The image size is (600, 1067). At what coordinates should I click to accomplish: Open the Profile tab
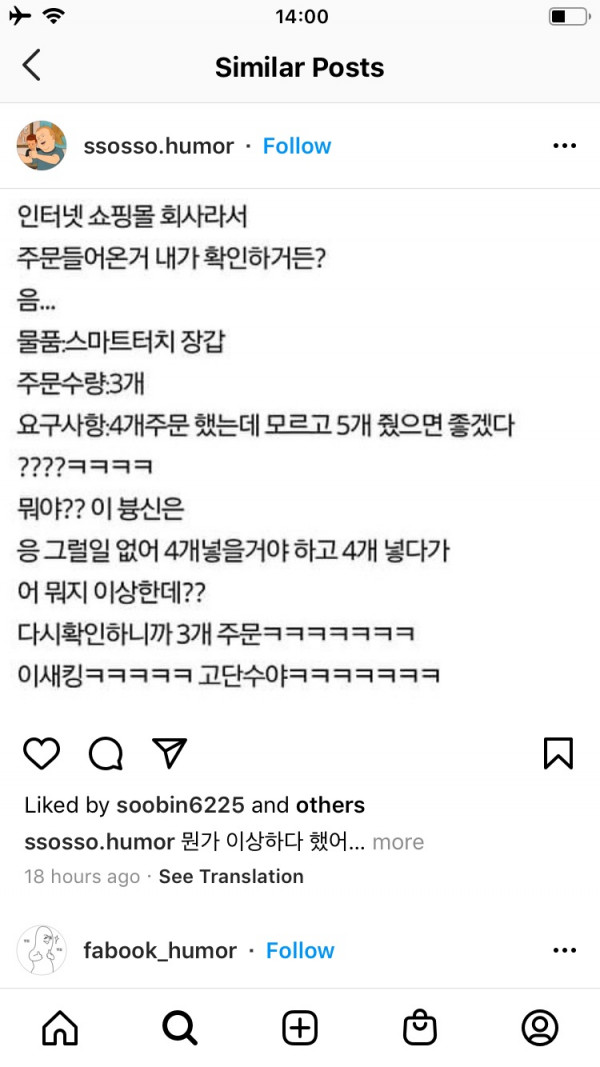point(540,1027)
